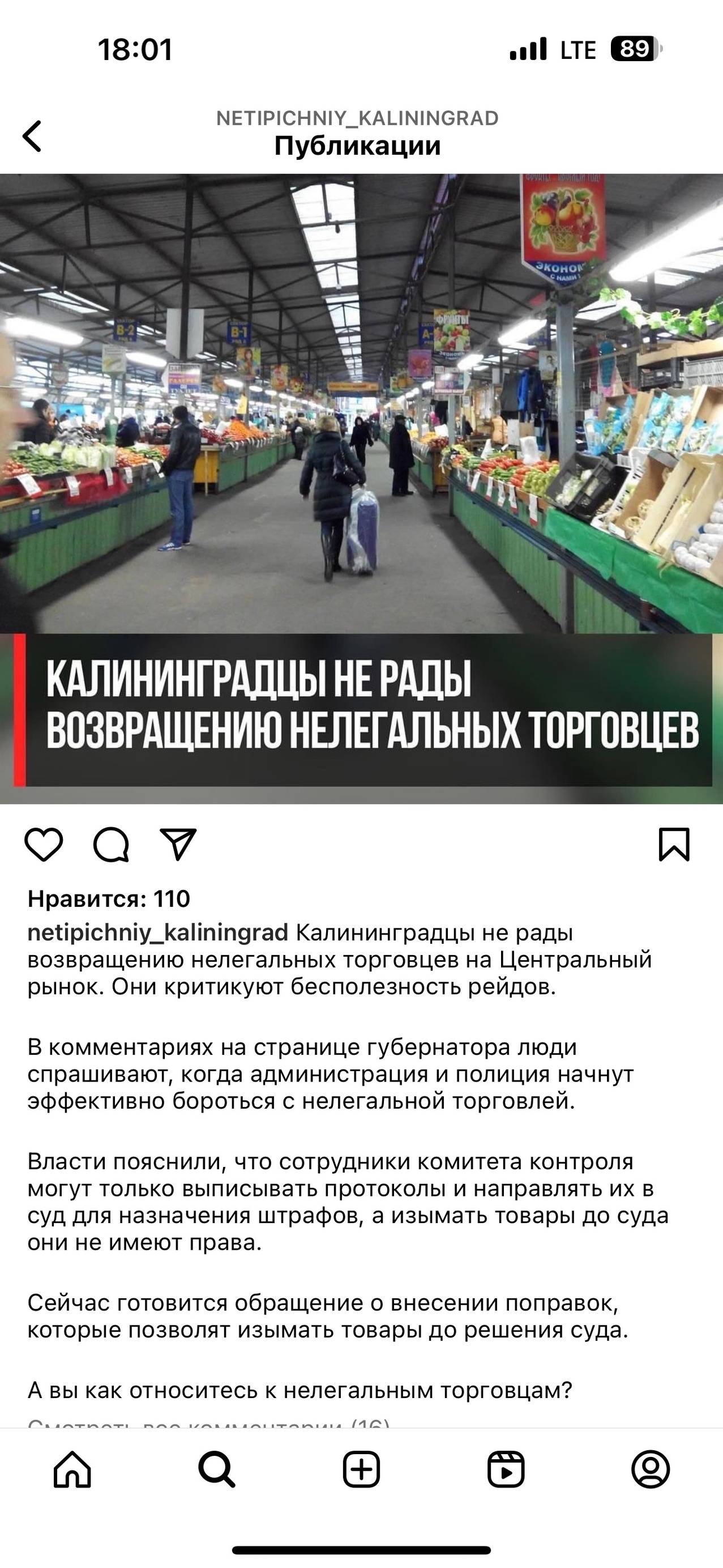Open the Reels tab
The height and width of the screenshot is (1568, 723).
[506, 1470]
